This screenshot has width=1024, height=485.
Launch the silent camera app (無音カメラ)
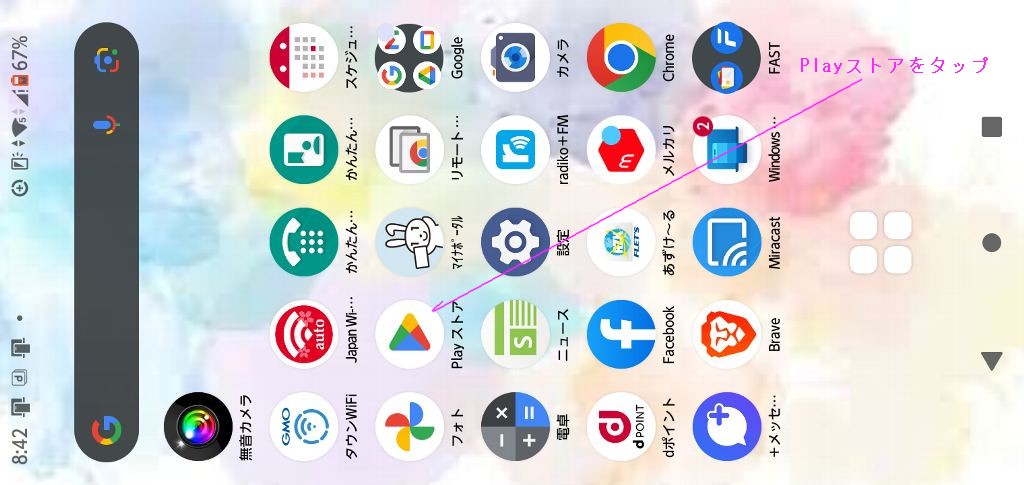click(x=198, y=426)
